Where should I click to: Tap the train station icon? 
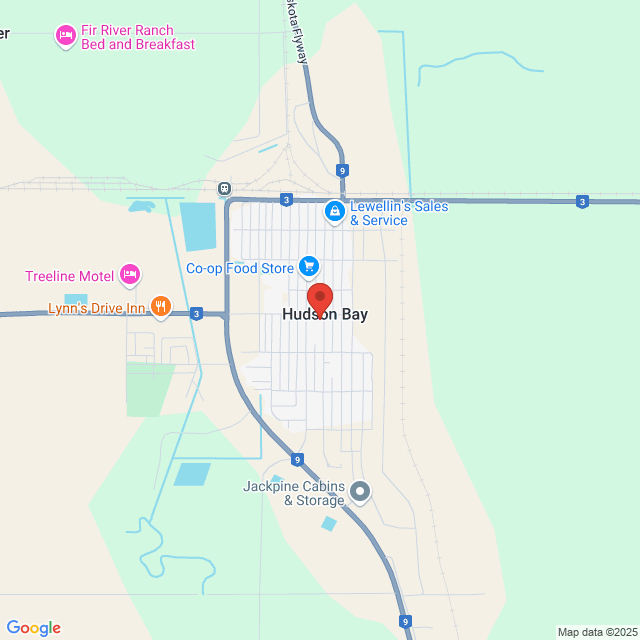click(x=224, y=188)
